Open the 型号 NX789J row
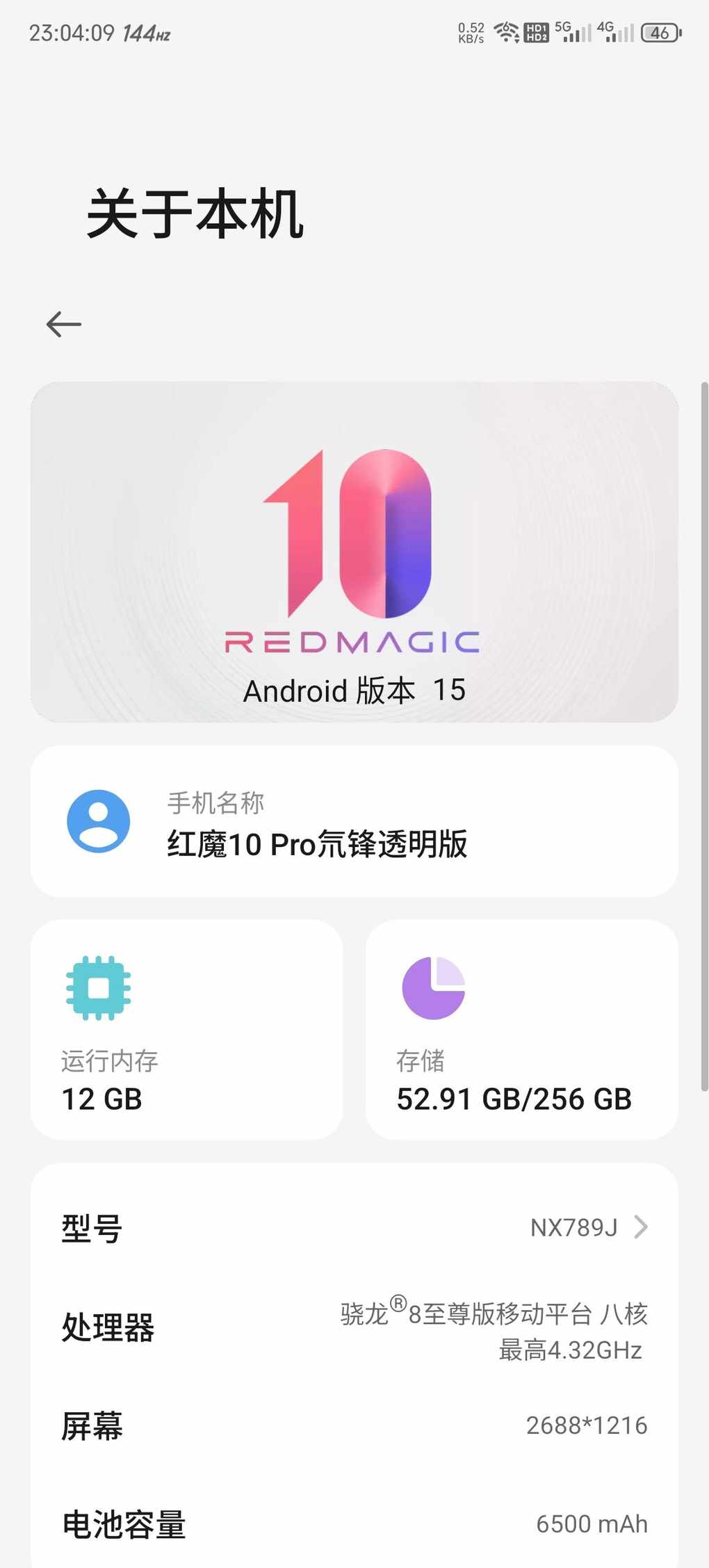Screen dimensions: 709x1568 [x=354, y=1227]
